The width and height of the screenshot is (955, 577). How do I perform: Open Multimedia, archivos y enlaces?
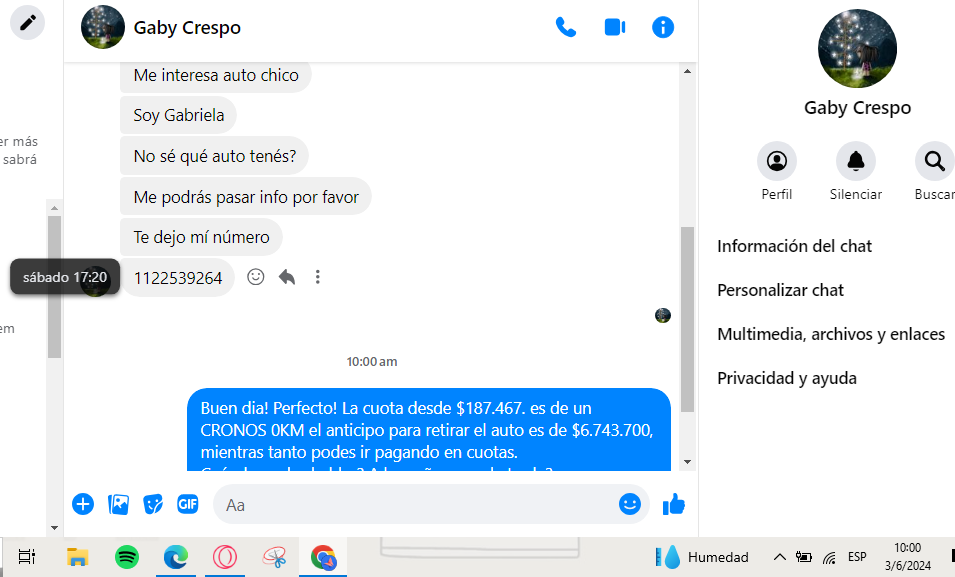(x=831, y=334)
